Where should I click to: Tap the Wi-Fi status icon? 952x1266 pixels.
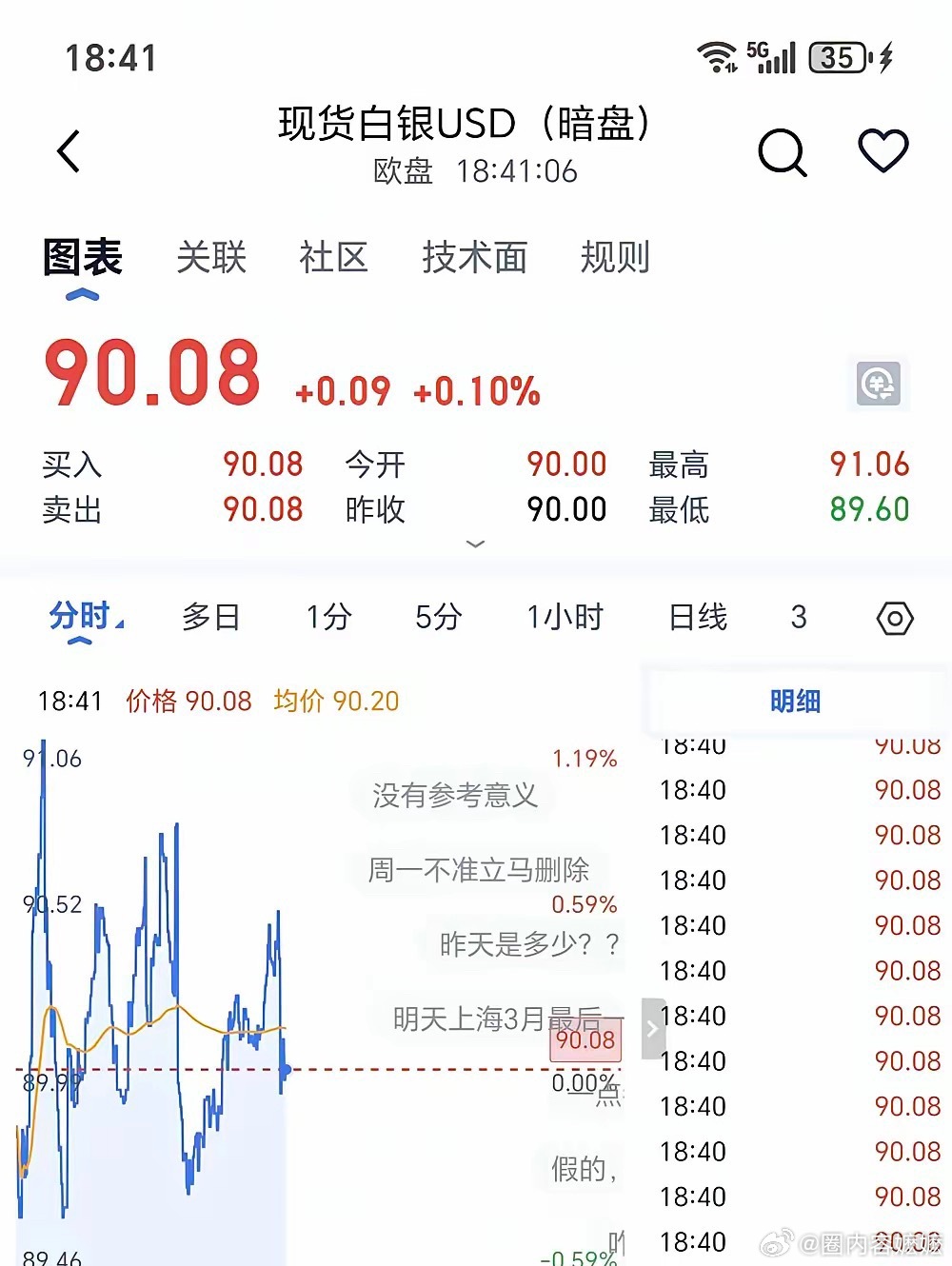[715, 54]
